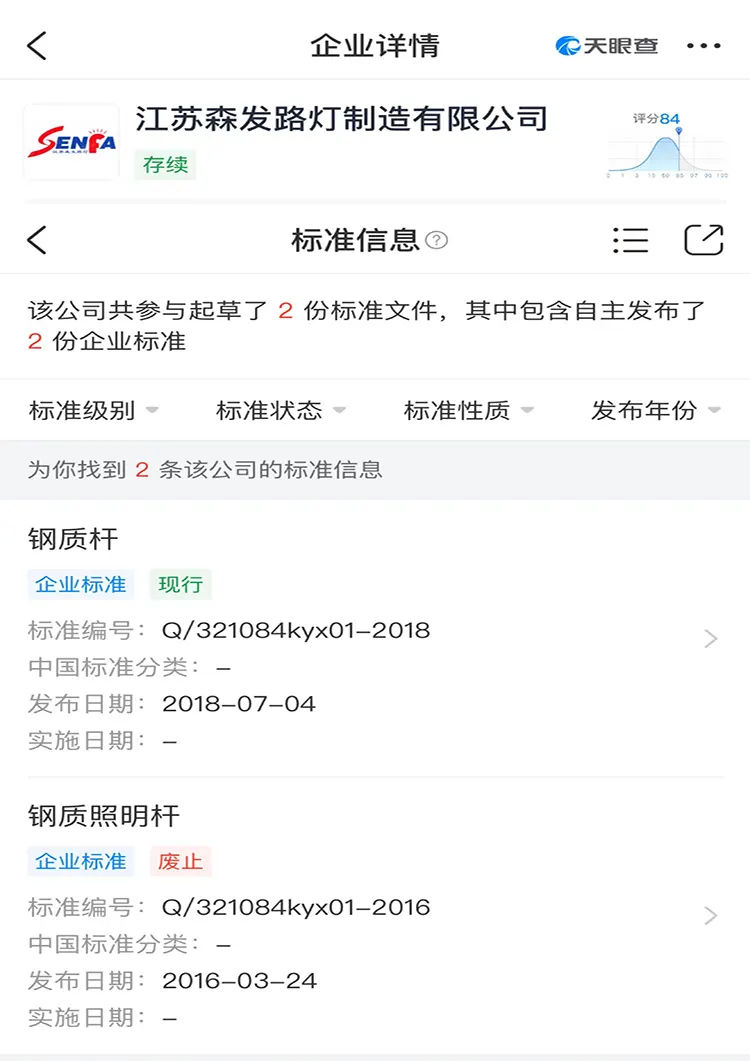Open the section list menu icon
This screenshot has width=750, height=1061.
click(630, 240)
